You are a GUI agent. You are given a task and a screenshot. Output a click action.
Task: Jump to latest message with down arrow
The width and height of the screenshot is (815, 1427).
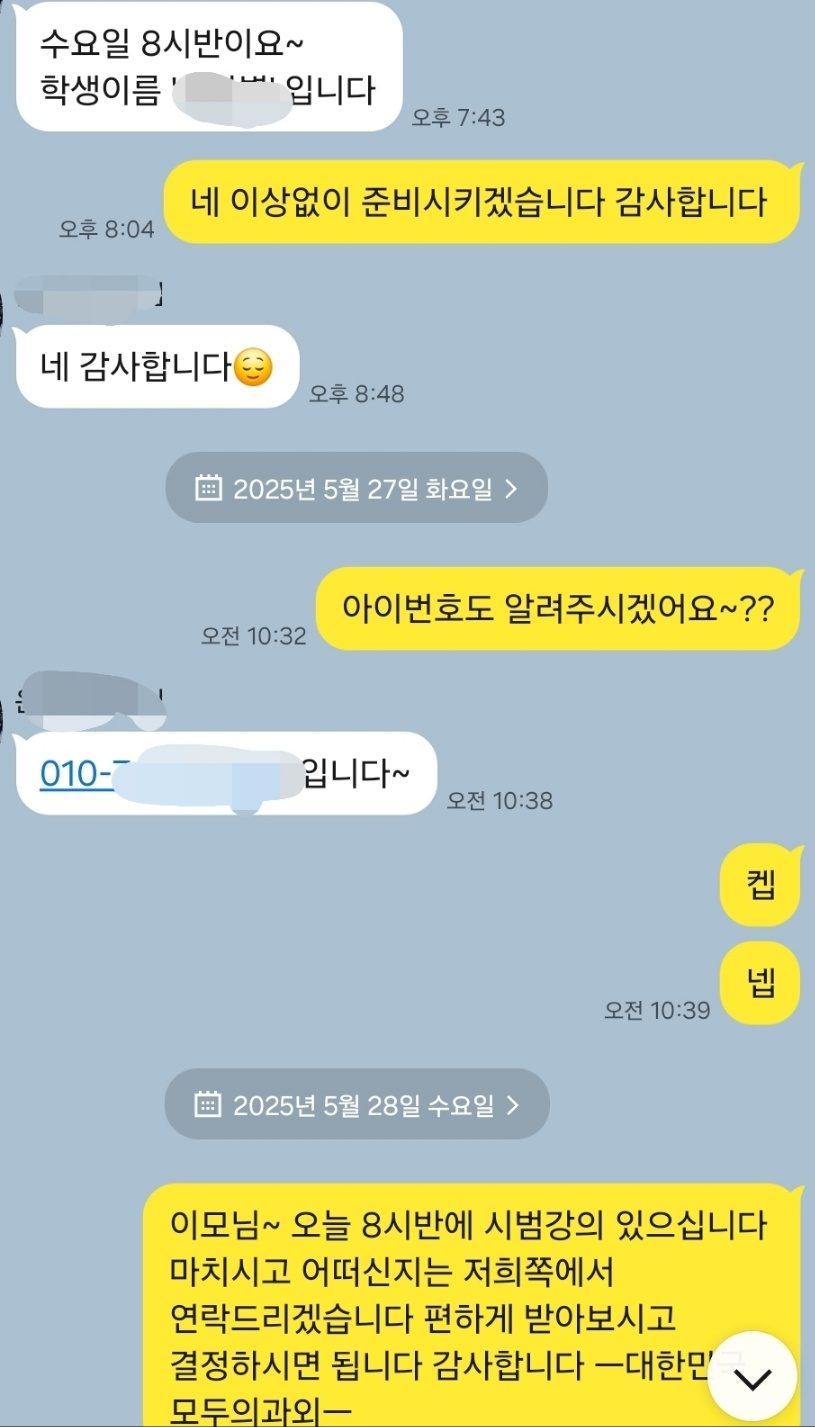tap(752, 1378)
